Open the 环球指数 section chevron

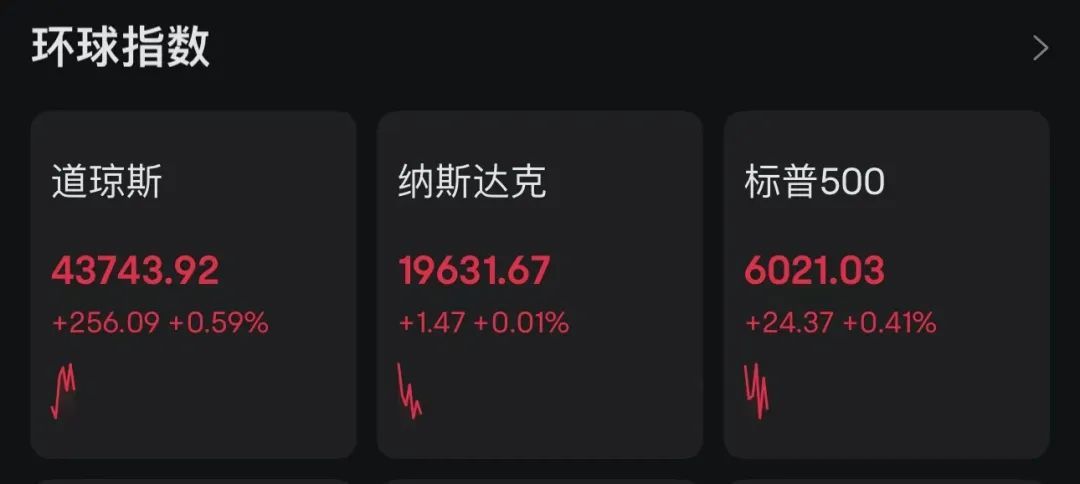pyautogui.click(x=1040, y=48)
